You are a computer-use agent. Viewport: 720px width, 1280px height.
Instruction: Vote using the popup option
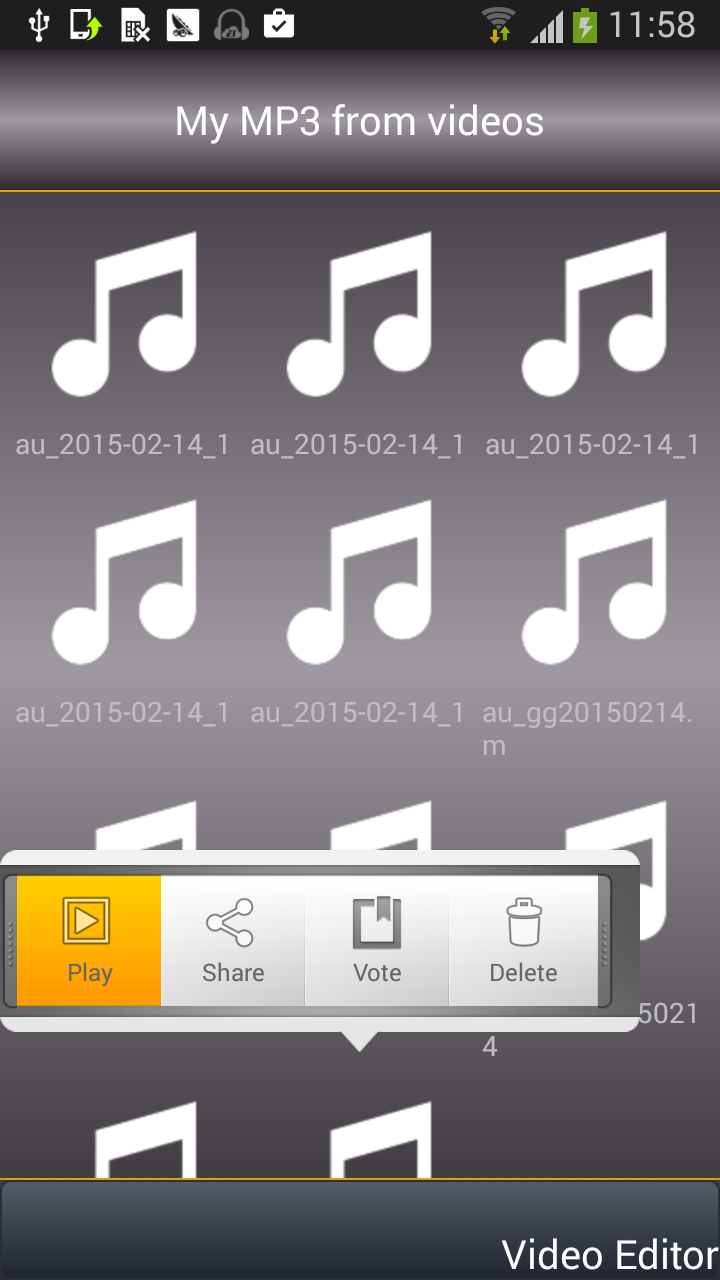[377, 940]
